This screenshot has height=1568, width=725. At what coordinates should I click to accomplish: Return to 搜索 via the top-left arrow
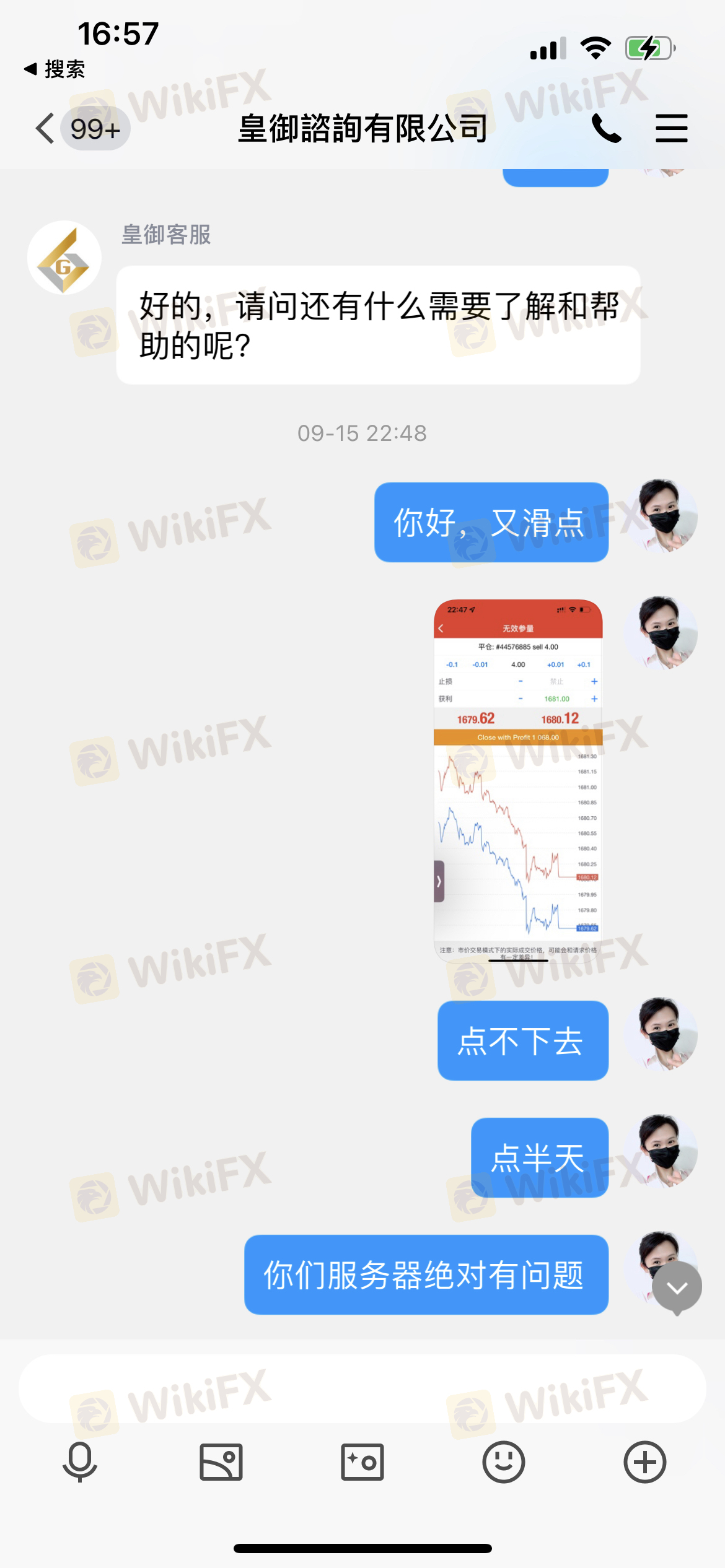55,69
